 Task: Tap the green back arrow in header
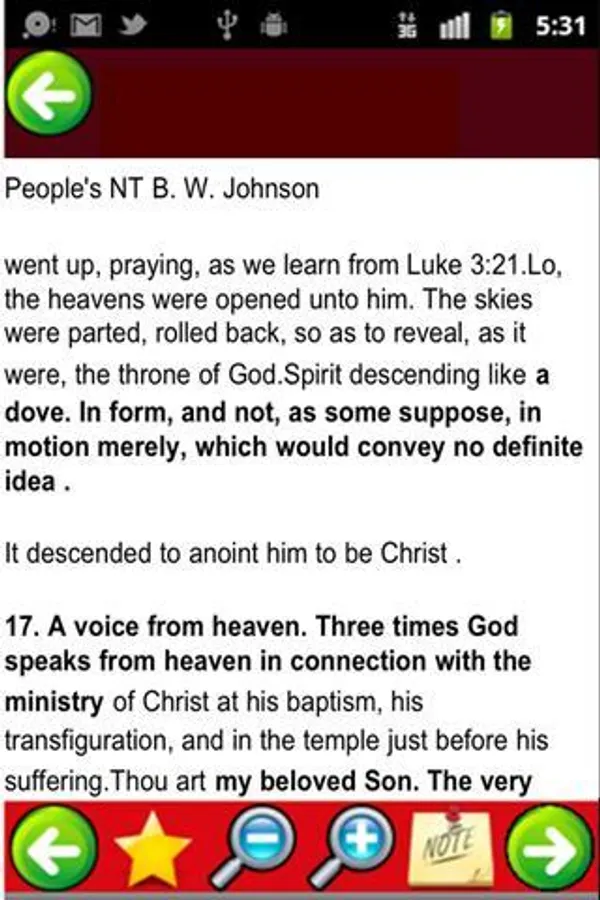point(49,96)
